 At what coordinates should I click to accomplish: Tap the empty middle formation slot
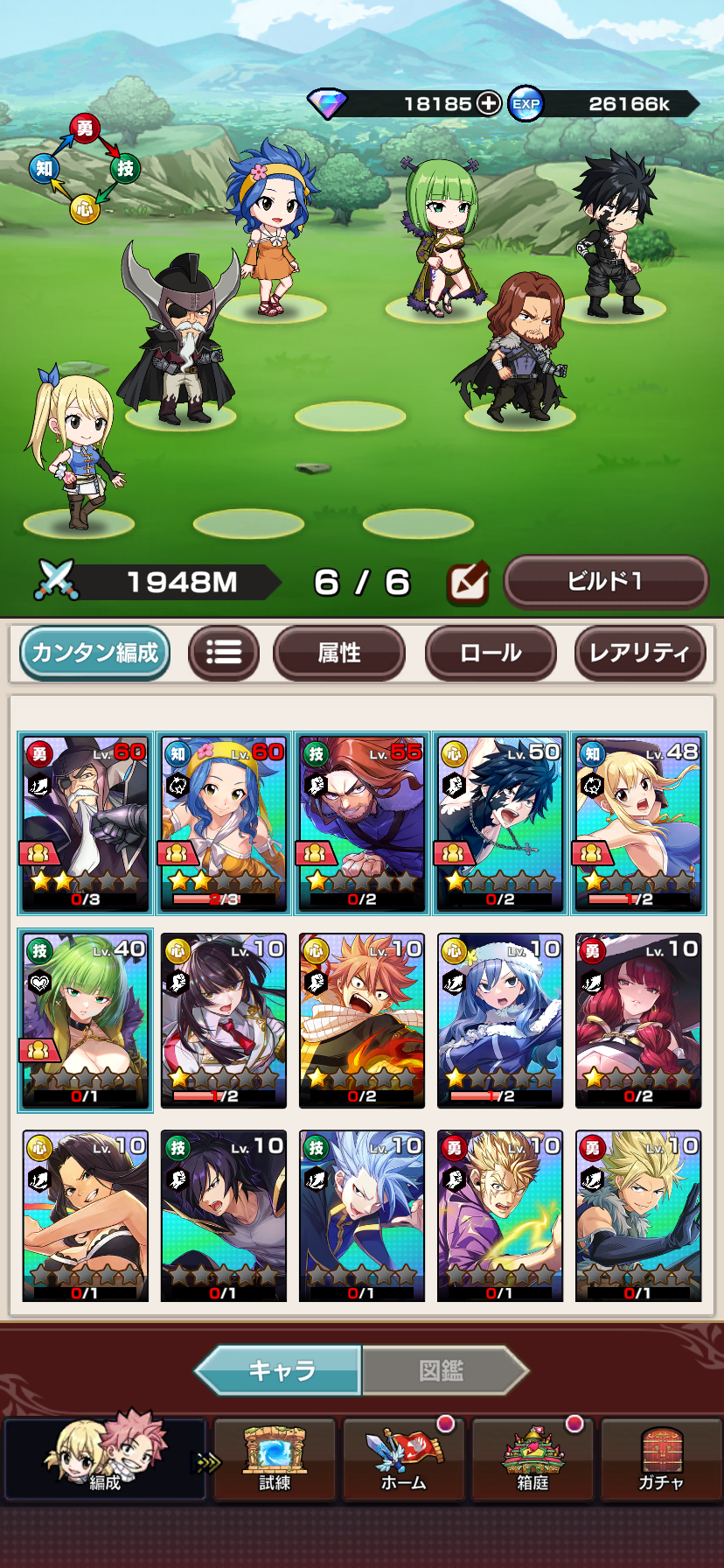click(x=350, y=416)
